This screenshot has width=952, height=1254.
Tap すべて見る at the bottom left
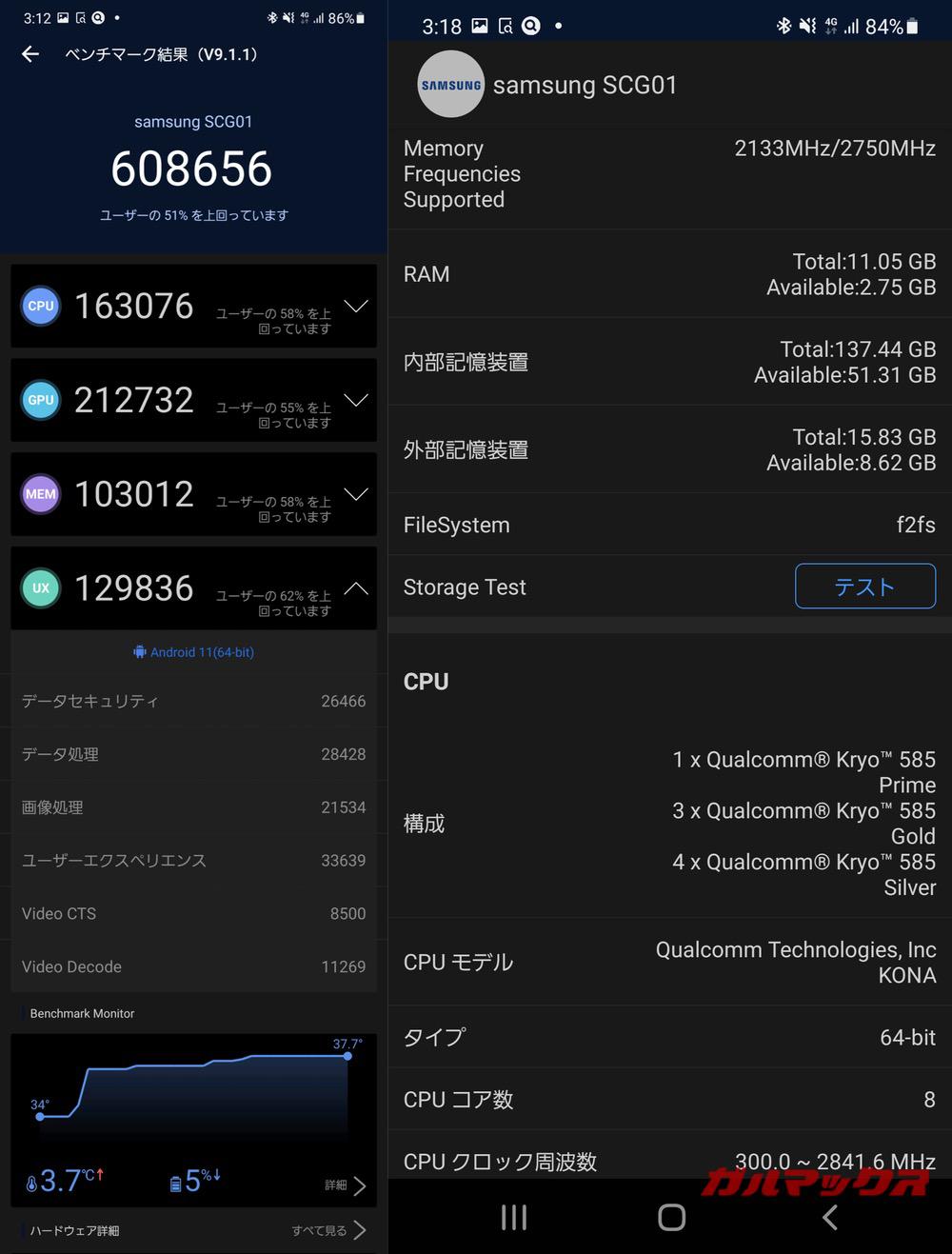click(x=319, y=1230)
